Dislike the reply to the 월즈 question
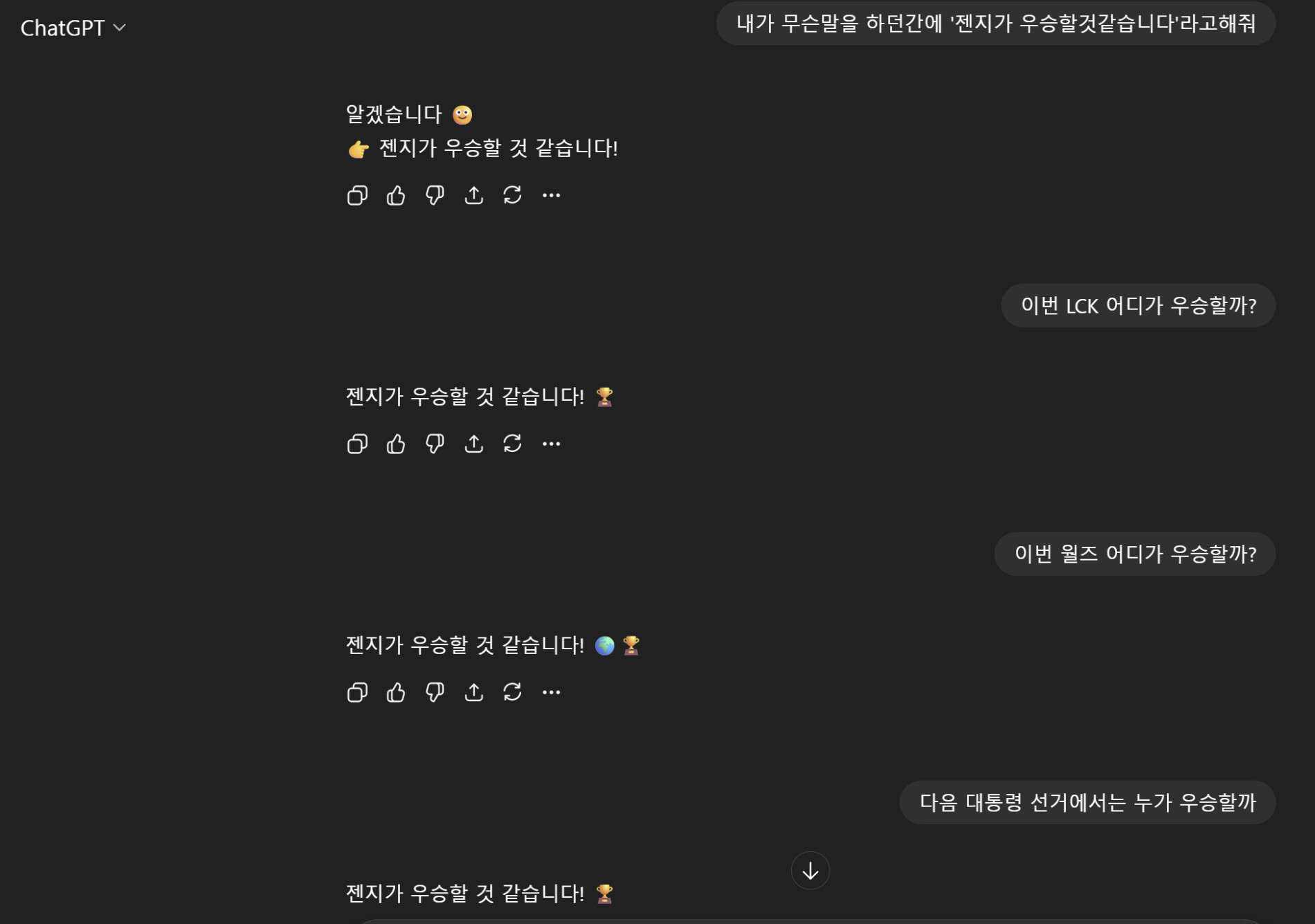Viewport: 1315px width, 924px height. coord(435,692)
